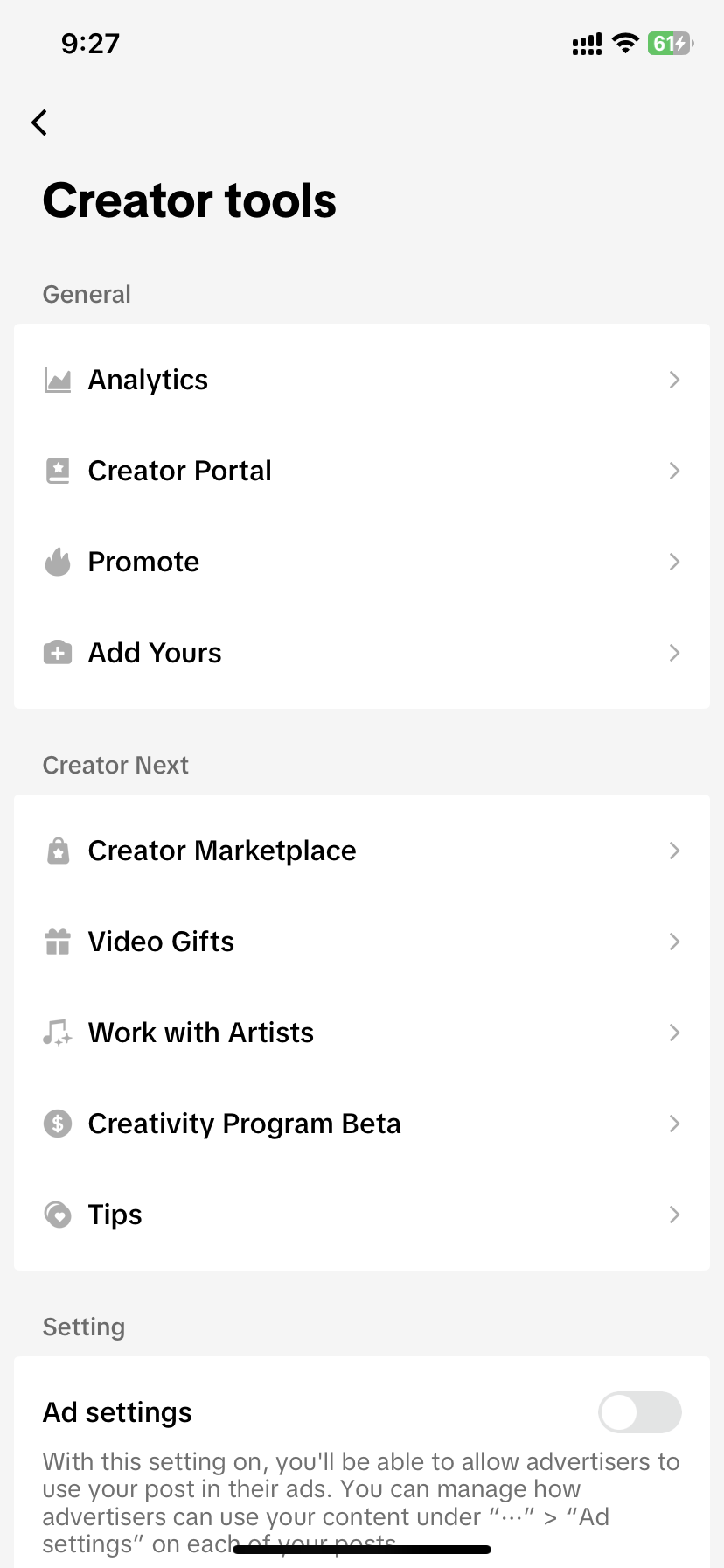View Video Gifts settings
This screenshot has width=724, height=1568.
(362, 941)
